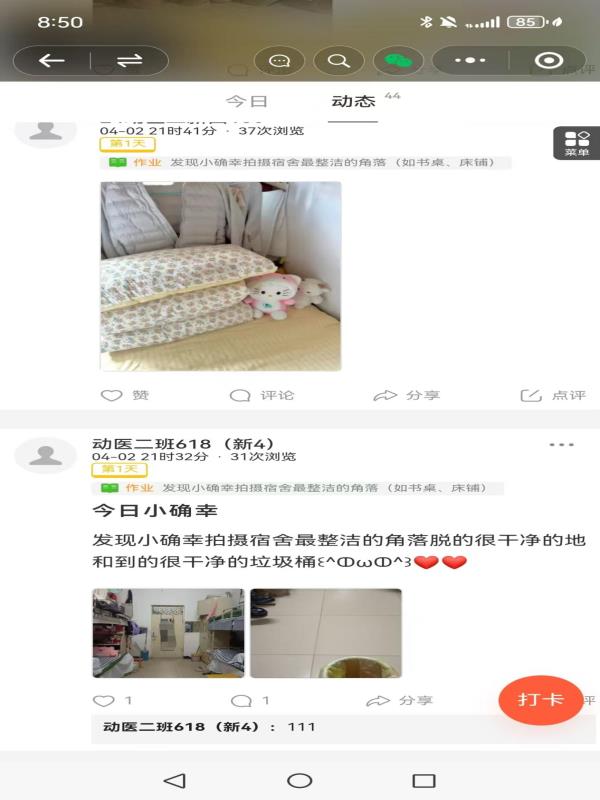Share the first post via 分享
Viewport: 600px width, 800px height.
pos(407,395)
